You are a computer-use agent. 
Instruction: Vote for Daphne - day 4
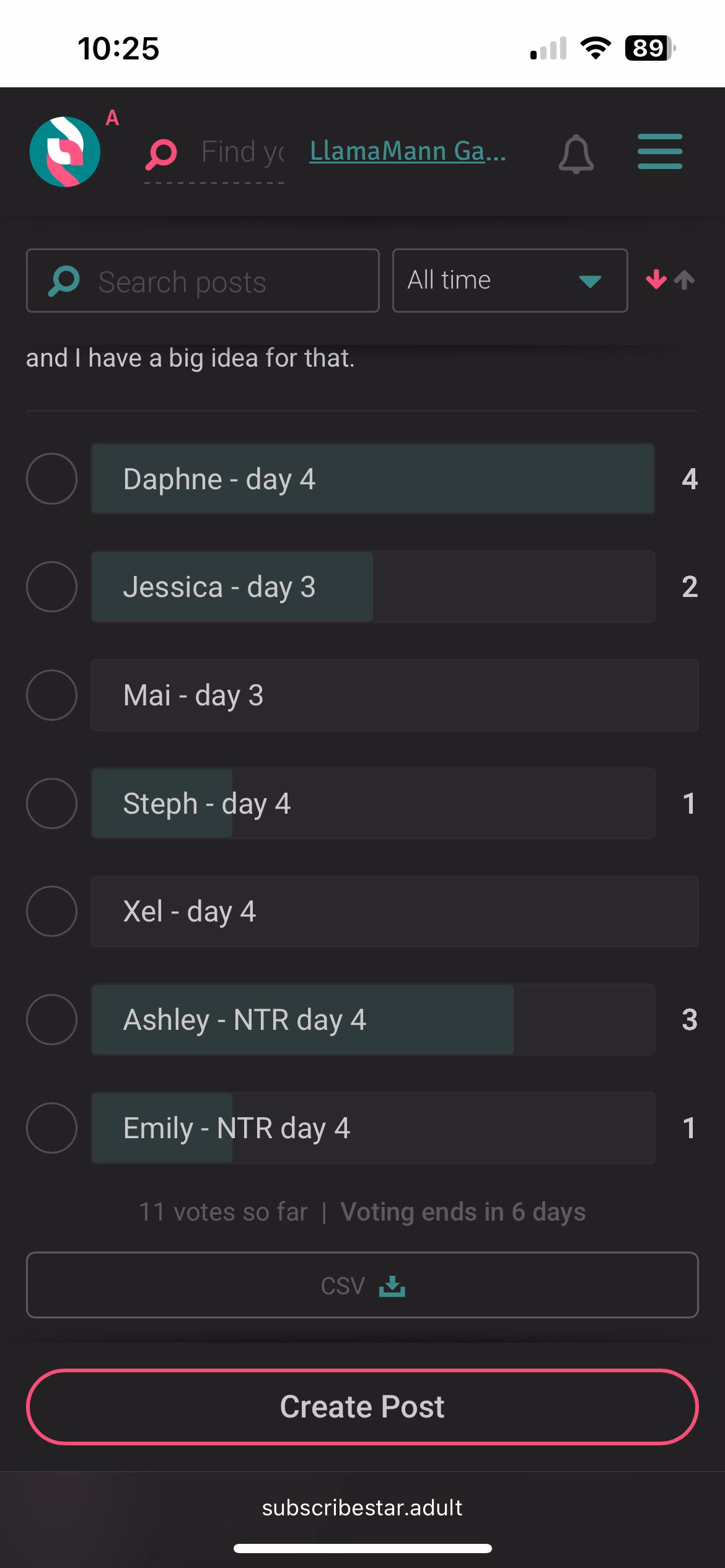(x=51, y=479)
